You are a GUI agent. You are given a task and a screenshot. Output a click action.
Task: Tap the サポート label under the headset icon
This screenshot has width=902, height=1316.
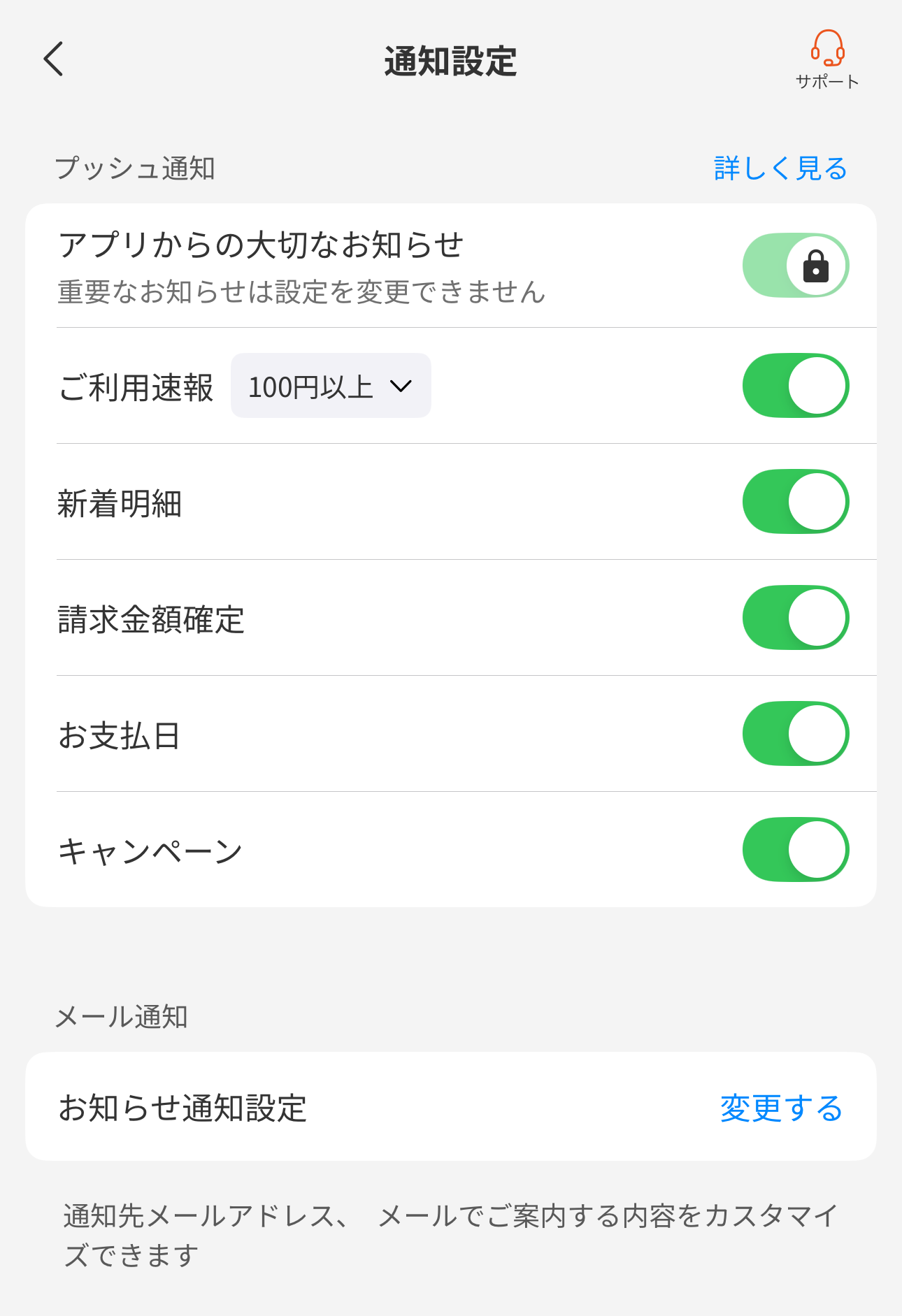click(x=828, y=81)
